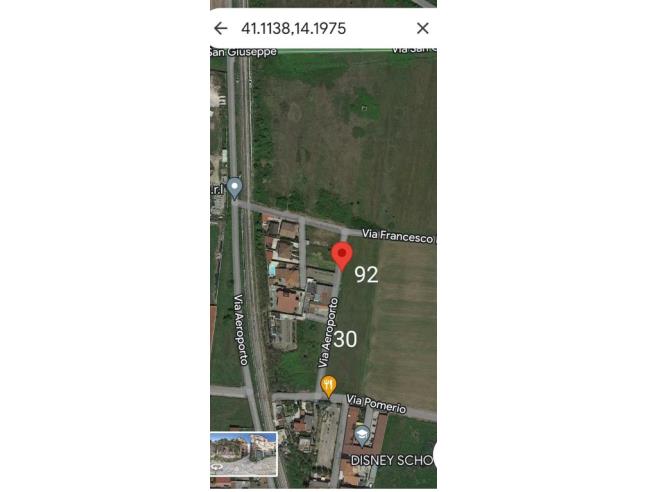Image resolution: width=648 pixels, height=492 pixels.
Task: Open the grey place marker near Via Aeroporto
Action: click(x=234, y=187)
